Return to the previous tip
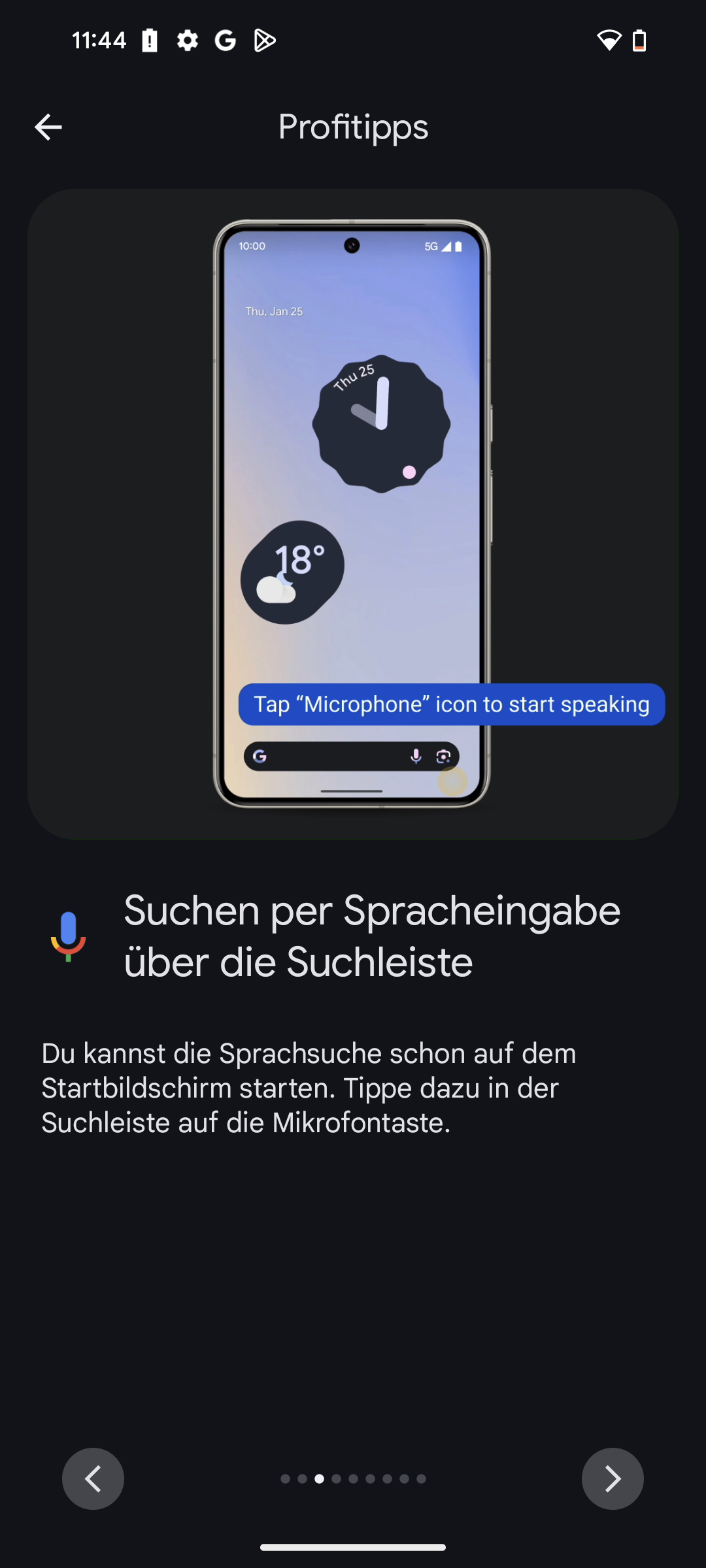This screenshot has height=1568, width=706. tap(93, 1478)
